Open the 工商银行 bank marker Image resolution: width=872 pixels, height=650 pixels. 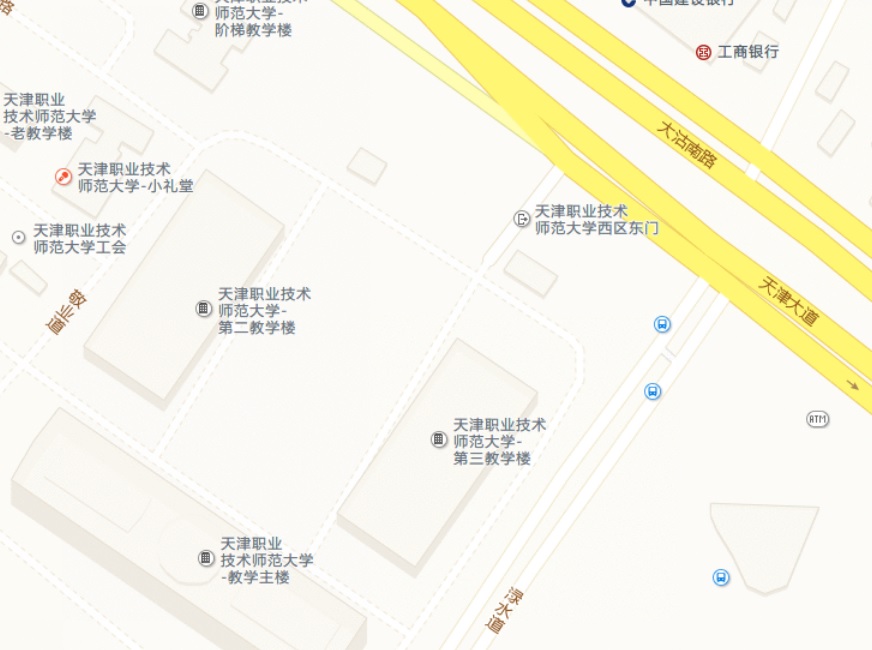pyautogui.click(x=704, y=51)
